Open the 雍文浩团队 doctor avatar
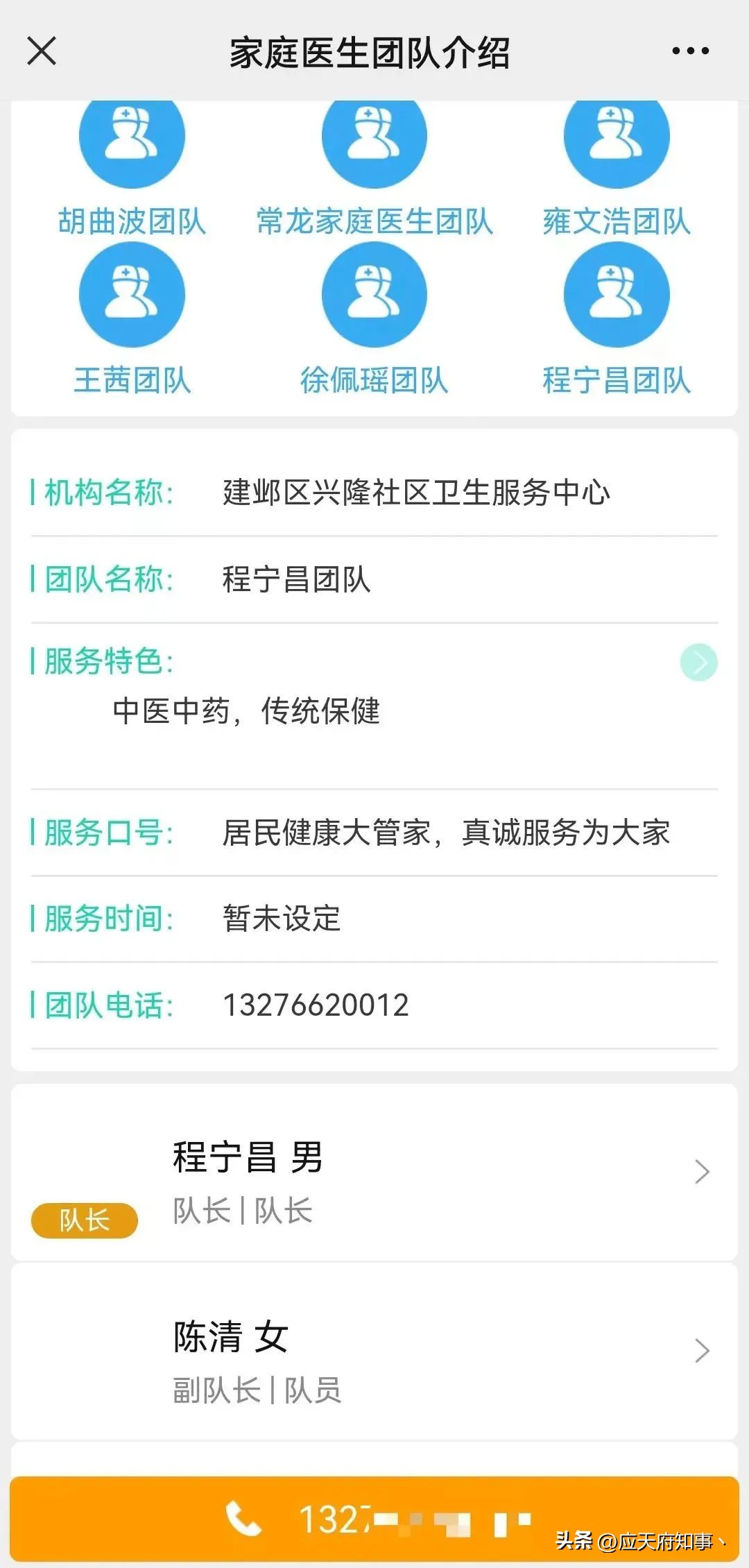 [617, 141]
